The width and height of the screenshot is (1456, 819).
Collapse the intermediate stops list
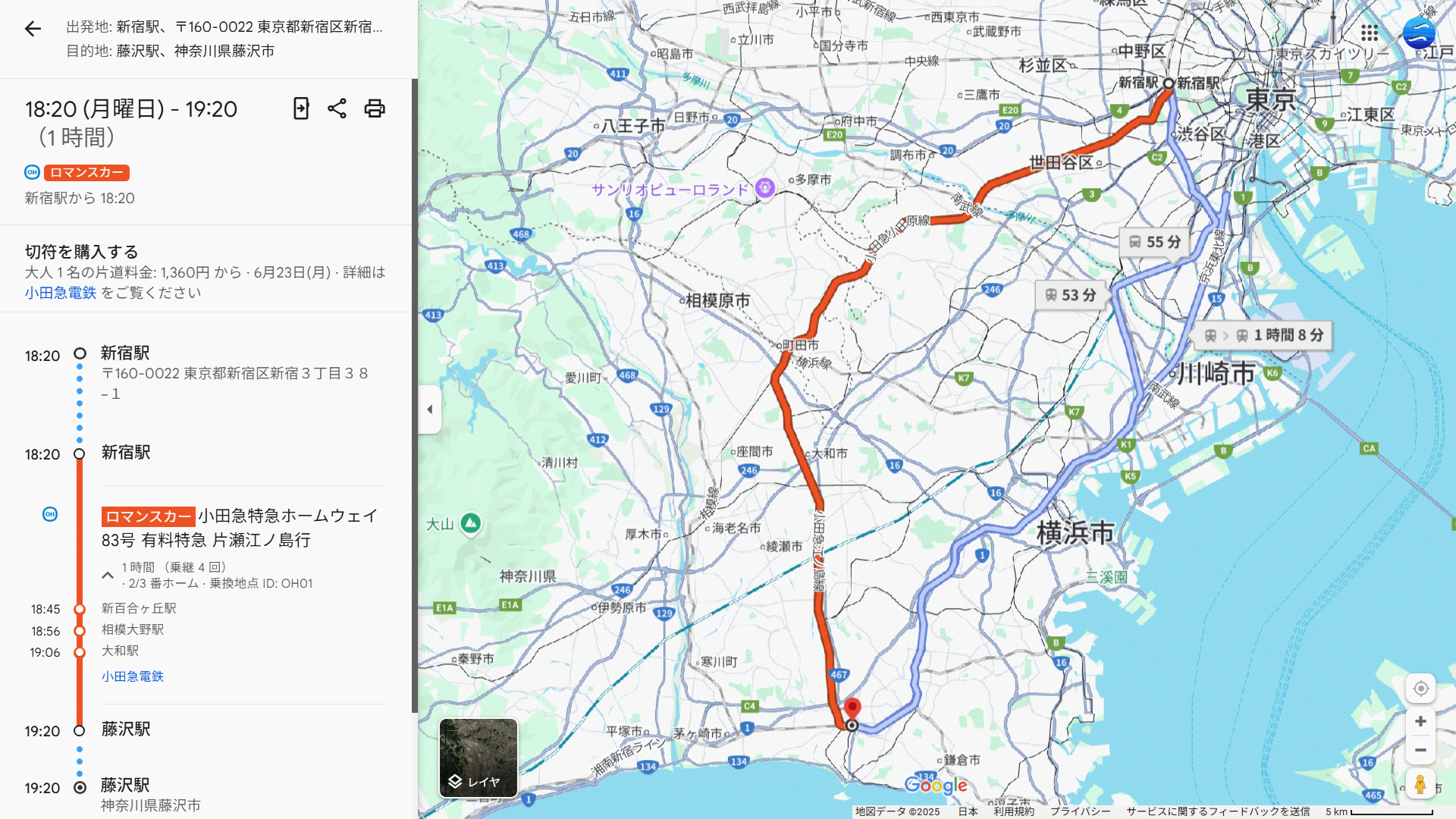108,576
